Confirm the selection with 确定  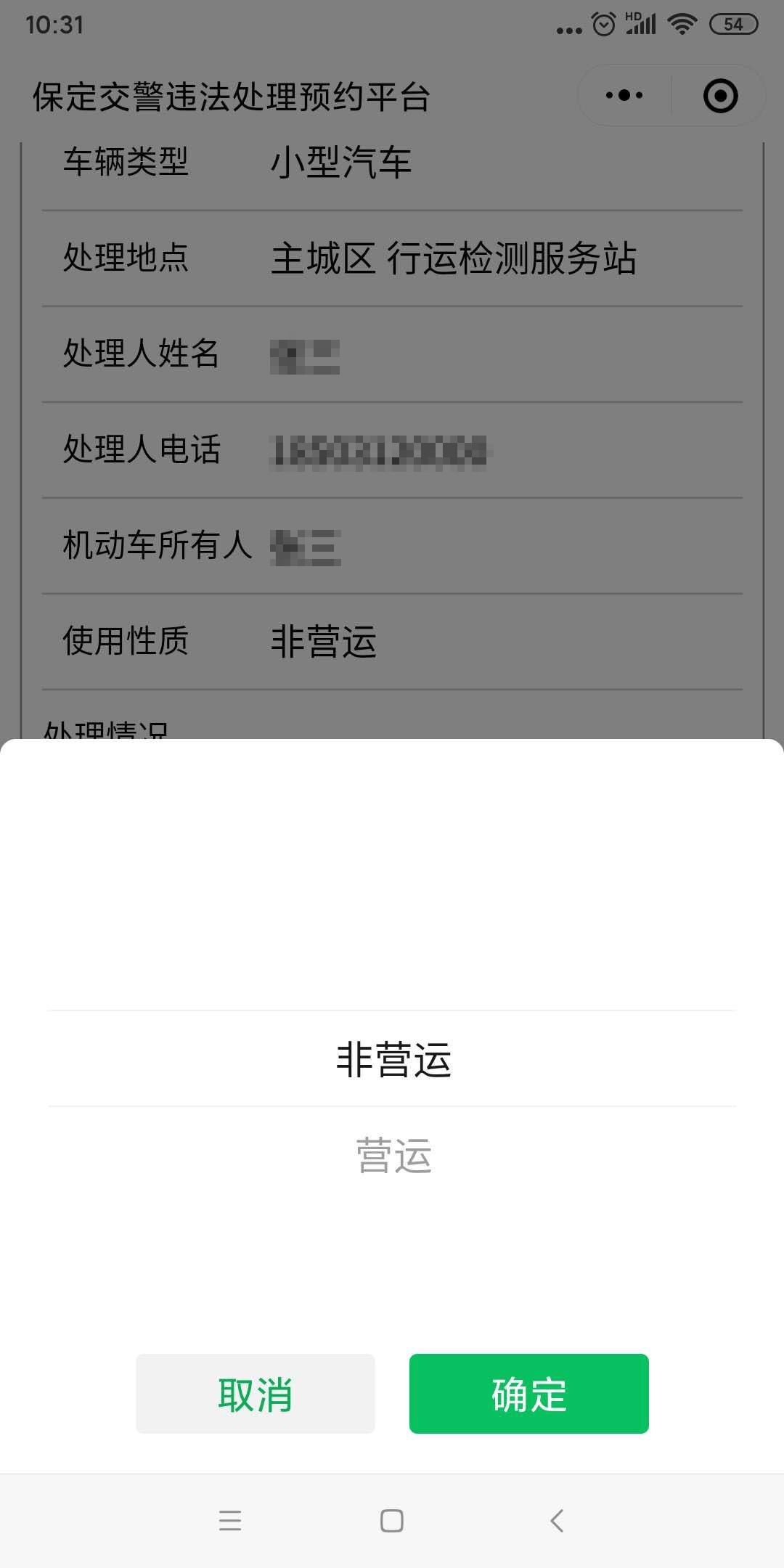(528, 1393)
